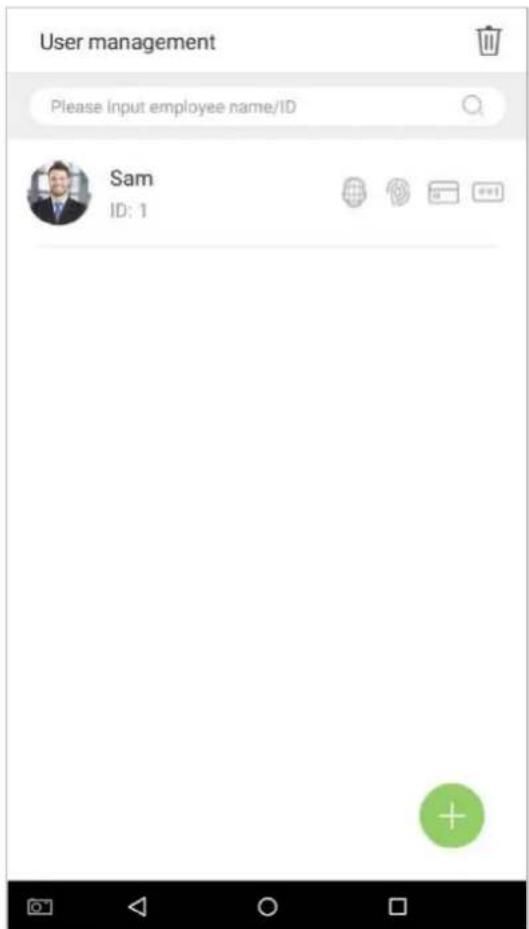Add a new user with plus button
The image size is (529, 929).
[x=452, y=816]
